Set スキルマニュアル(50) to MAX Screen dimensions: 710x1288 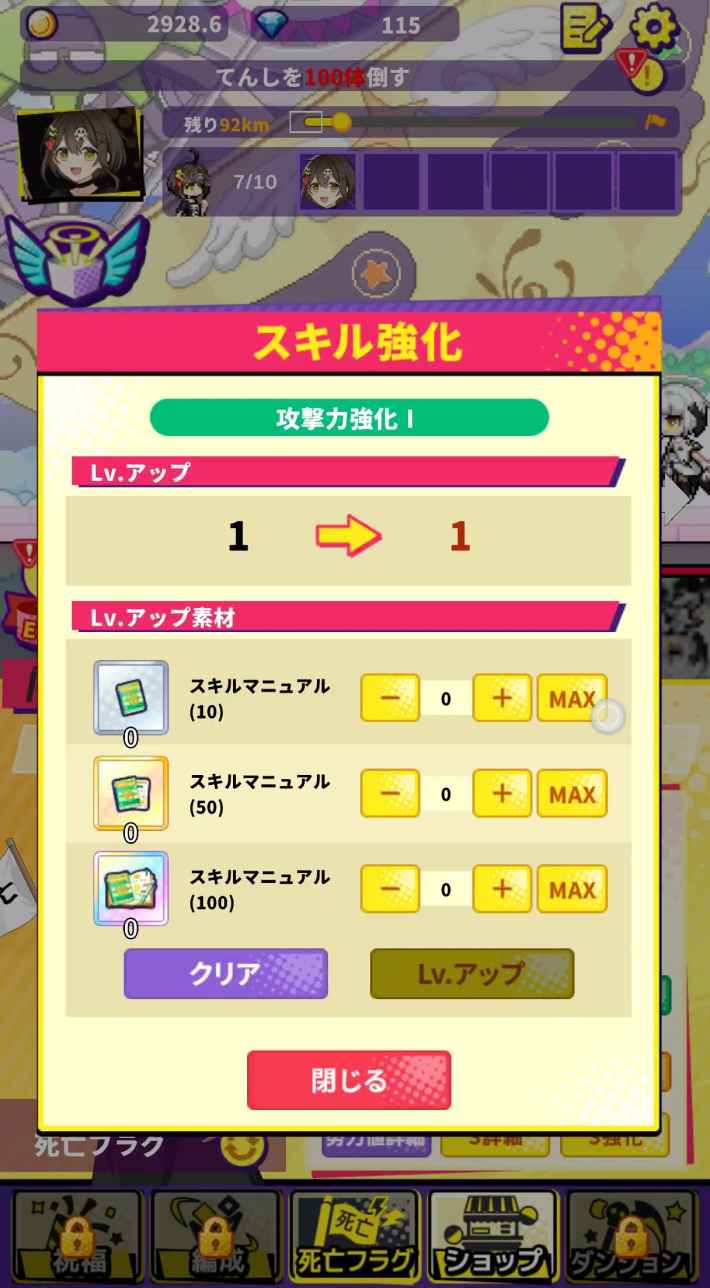click(571, 794)
